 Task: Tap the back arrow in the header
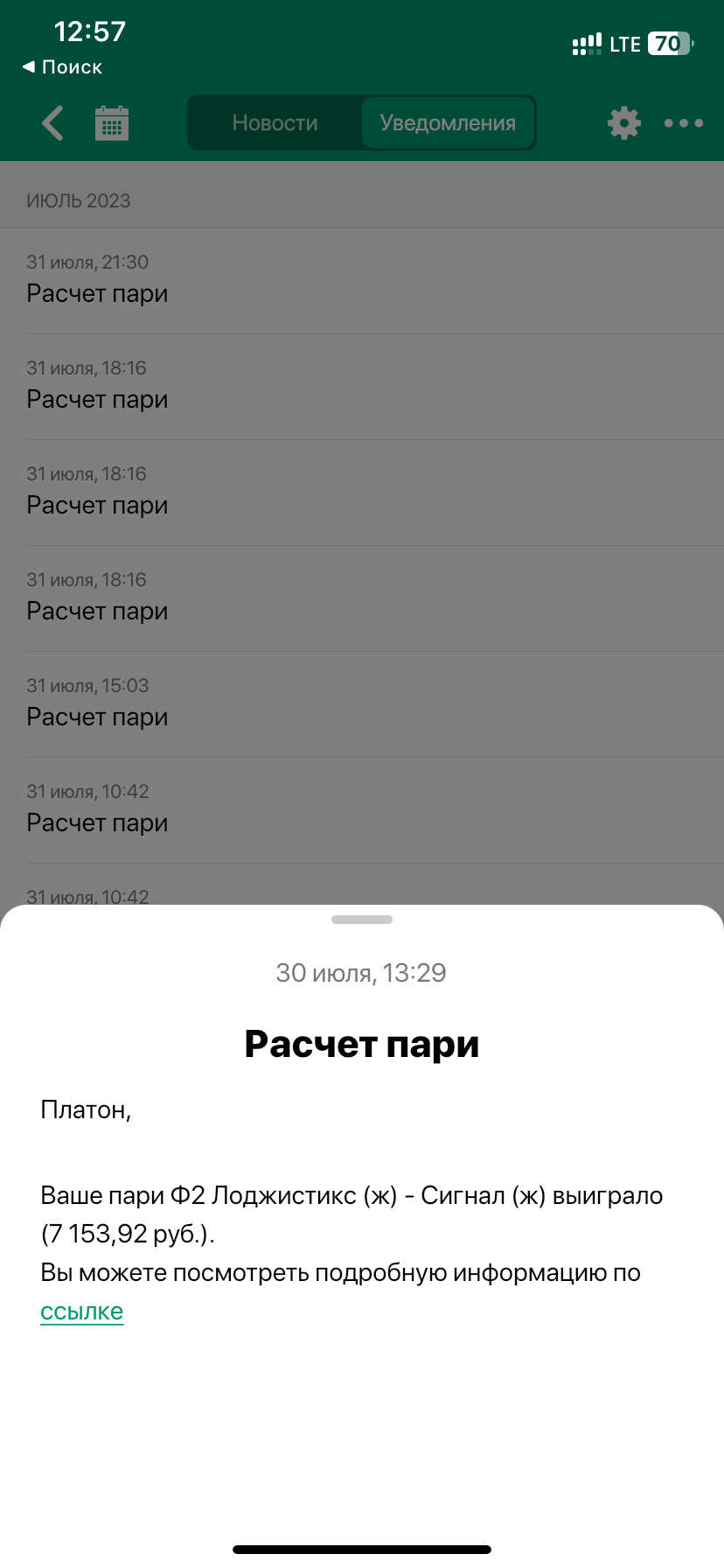[x=52, y=123]
